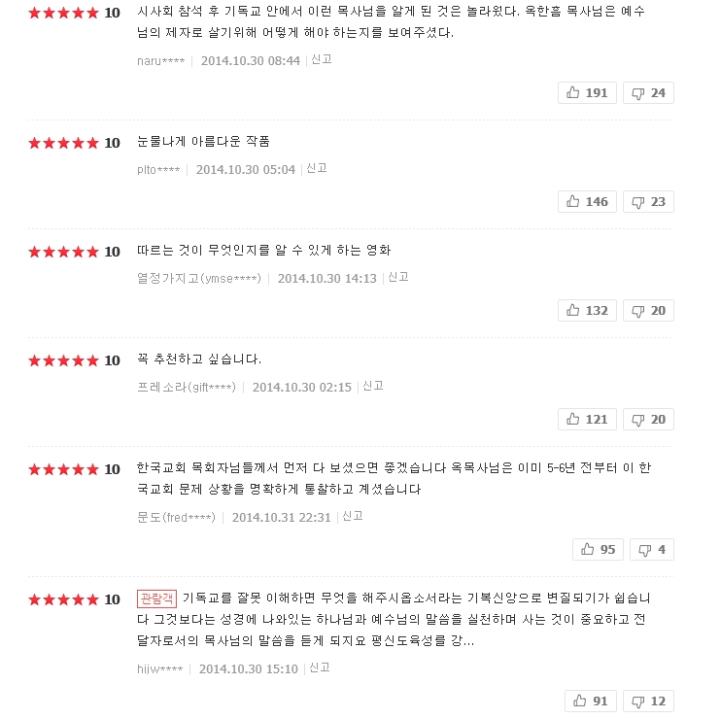Image resolution: width=720 pixels, height=718 pixels.
Task: Upvote plto****'s review with 146 likes
Action: (x=587, y=202)
